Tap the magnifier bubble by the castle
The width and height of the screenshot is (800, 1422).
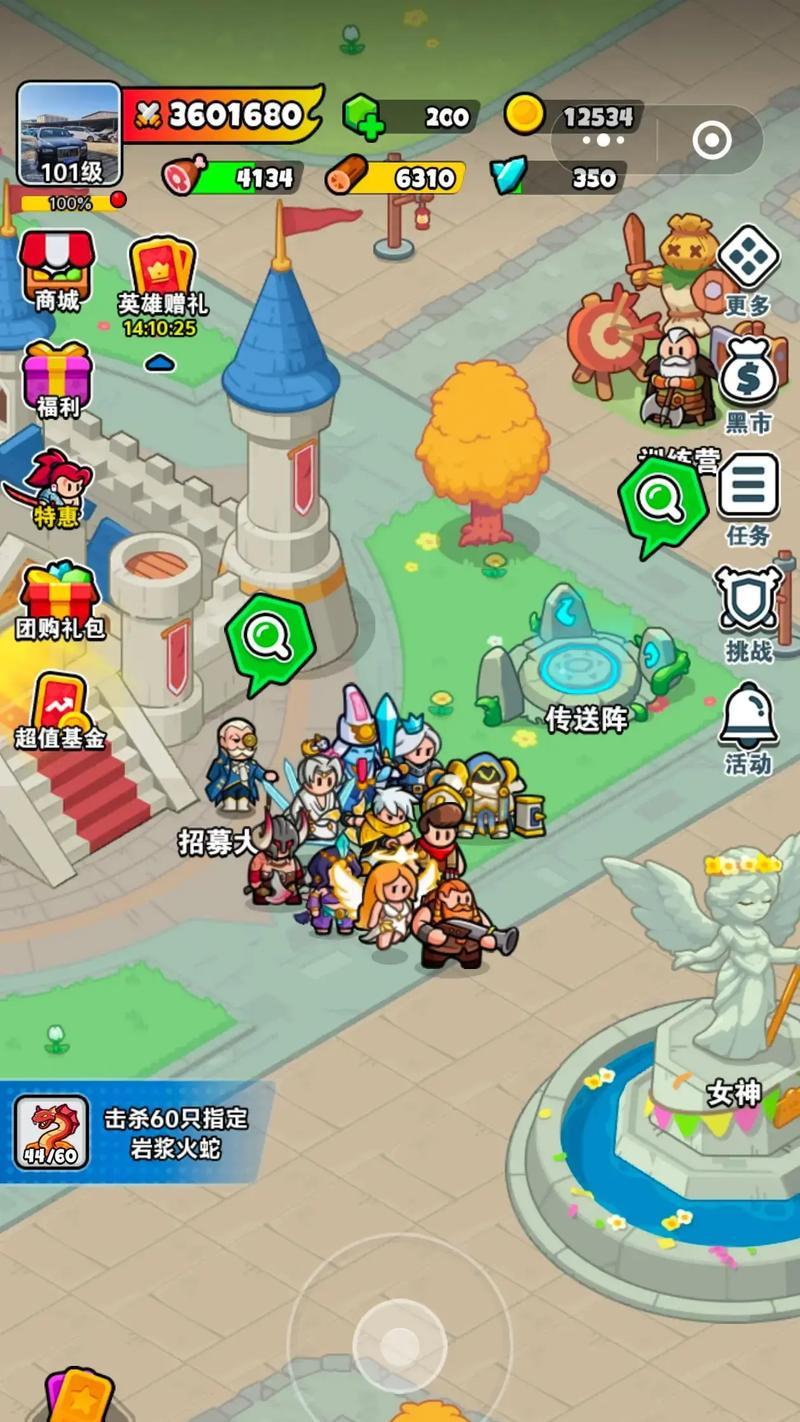268,640
